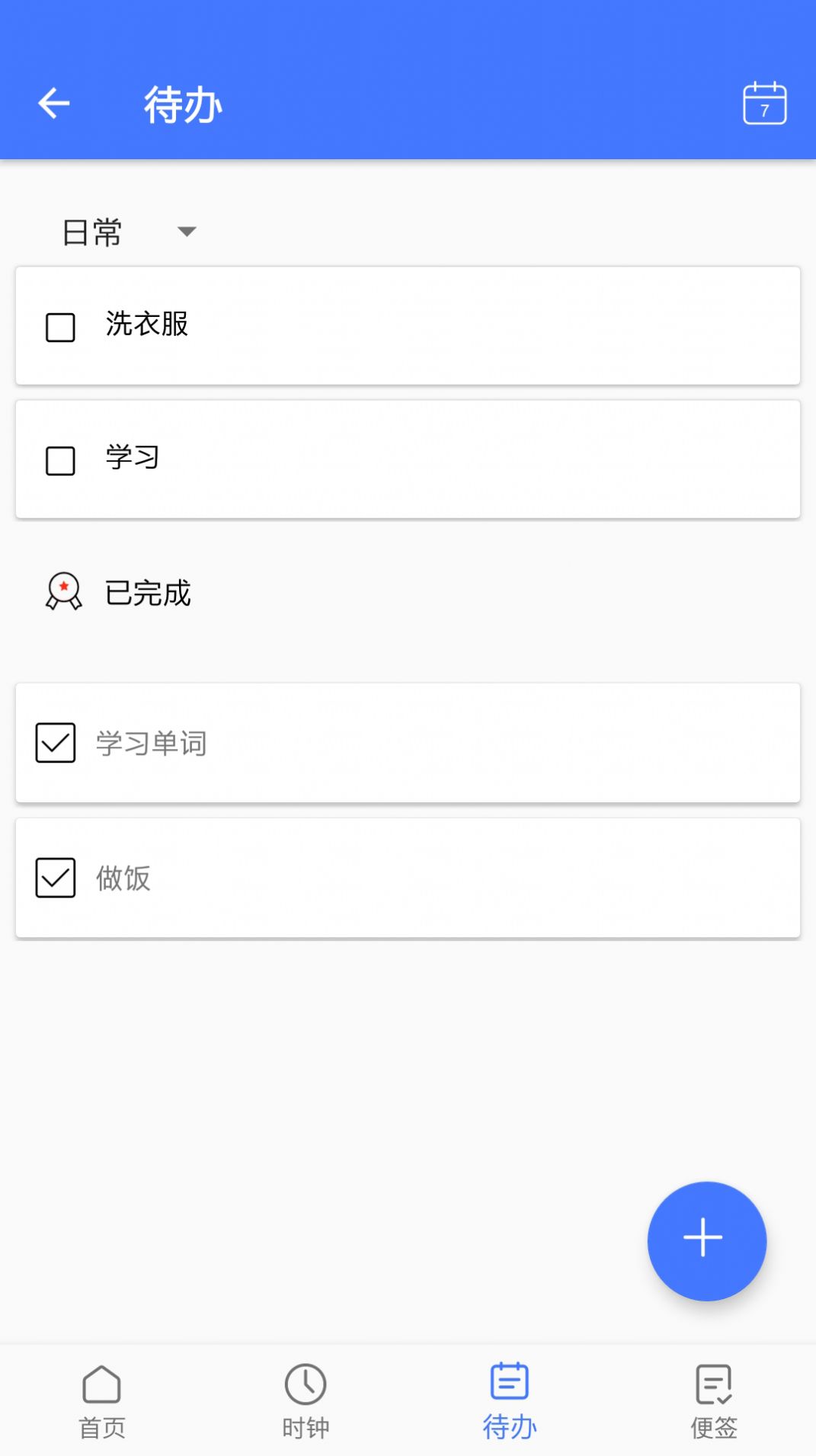Open the 学习 to-do item
Screen dimensions: 816x1456
coord(408,458)
